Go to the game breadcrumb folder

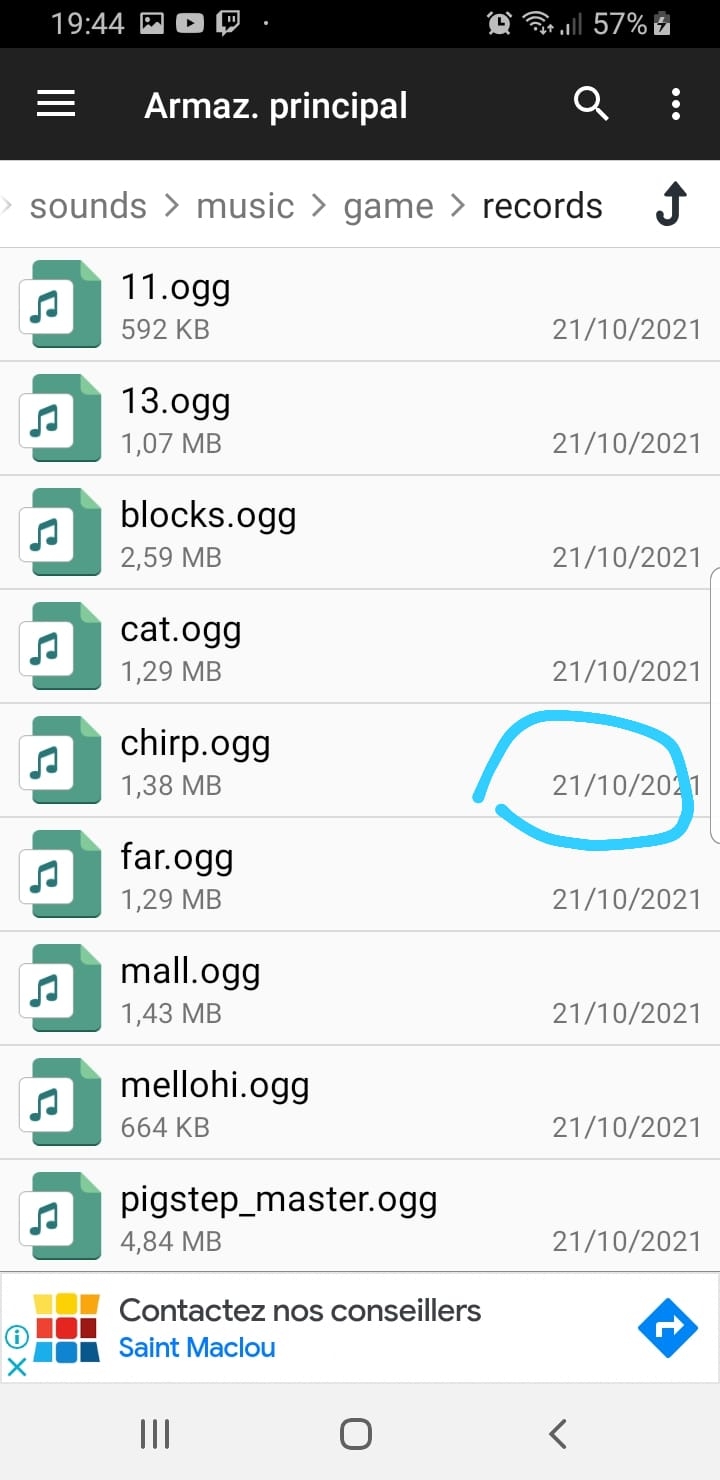388,206
